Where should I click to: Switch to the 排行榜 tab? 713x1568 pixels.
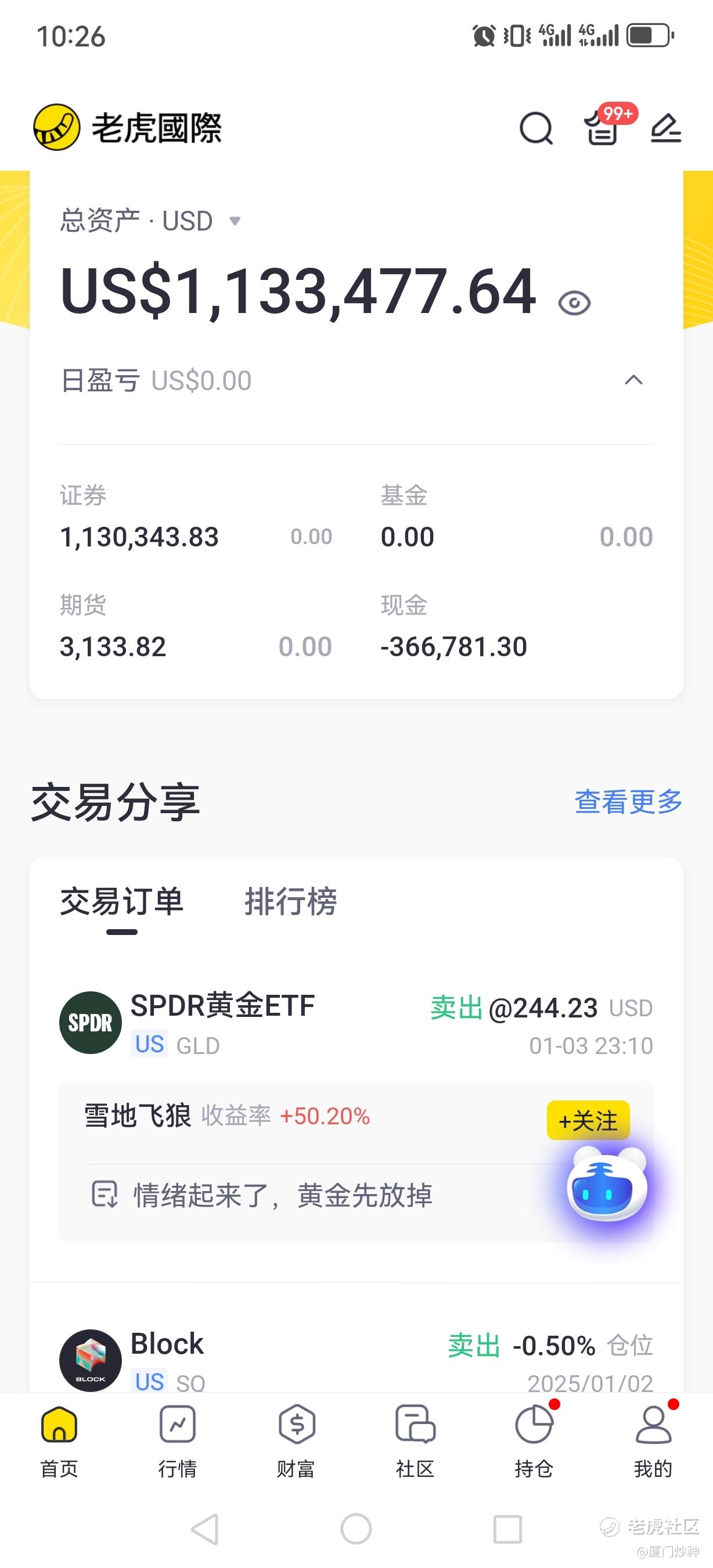[291, 901]
